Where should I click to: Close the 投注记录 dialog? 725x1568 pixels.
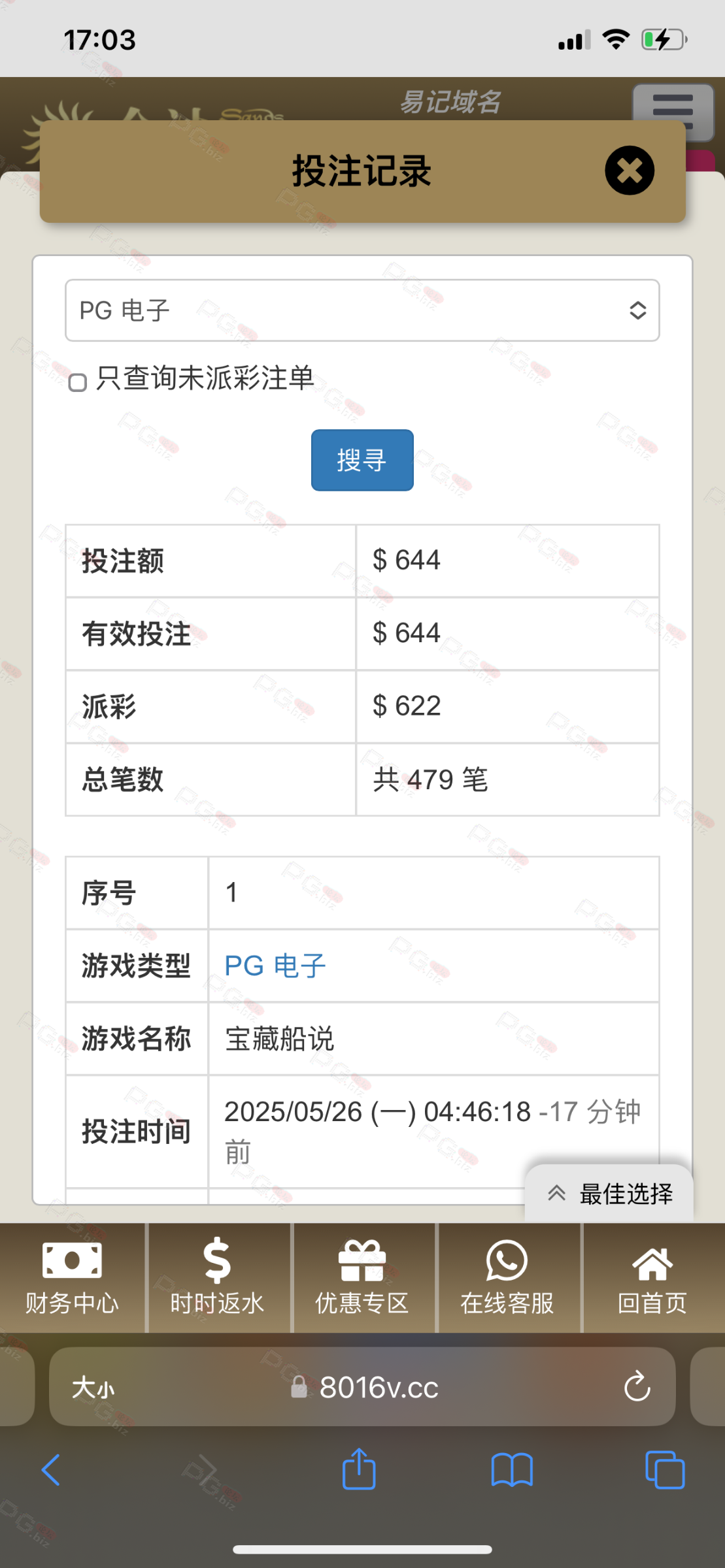(630, 171)
